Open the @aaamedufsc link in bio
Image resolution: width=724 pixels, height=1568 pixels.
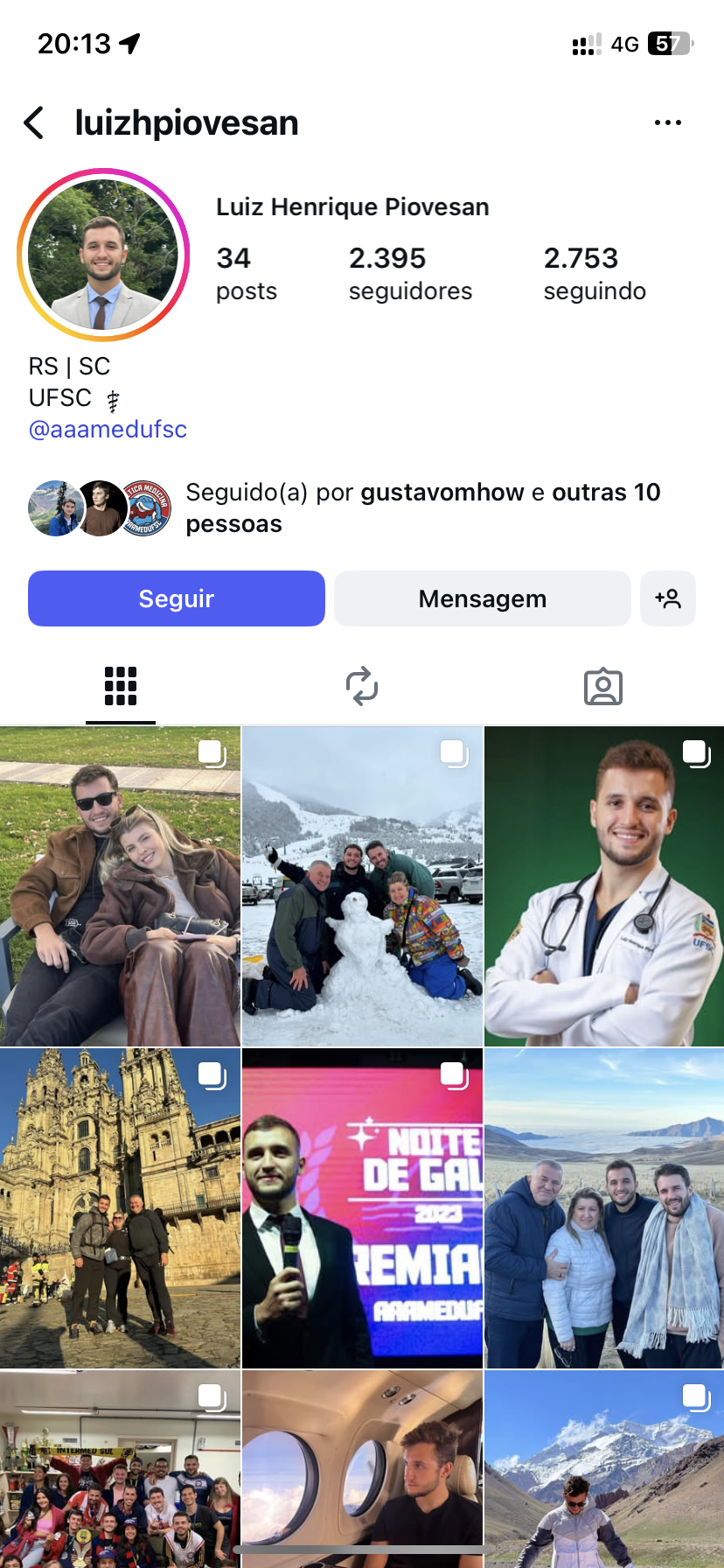[108, 430]
